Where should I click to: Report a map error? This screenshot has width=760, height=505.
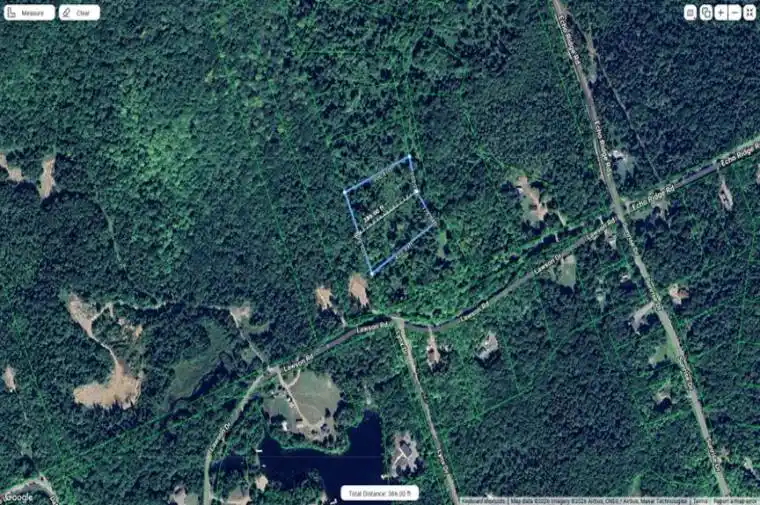click(735, 500)
